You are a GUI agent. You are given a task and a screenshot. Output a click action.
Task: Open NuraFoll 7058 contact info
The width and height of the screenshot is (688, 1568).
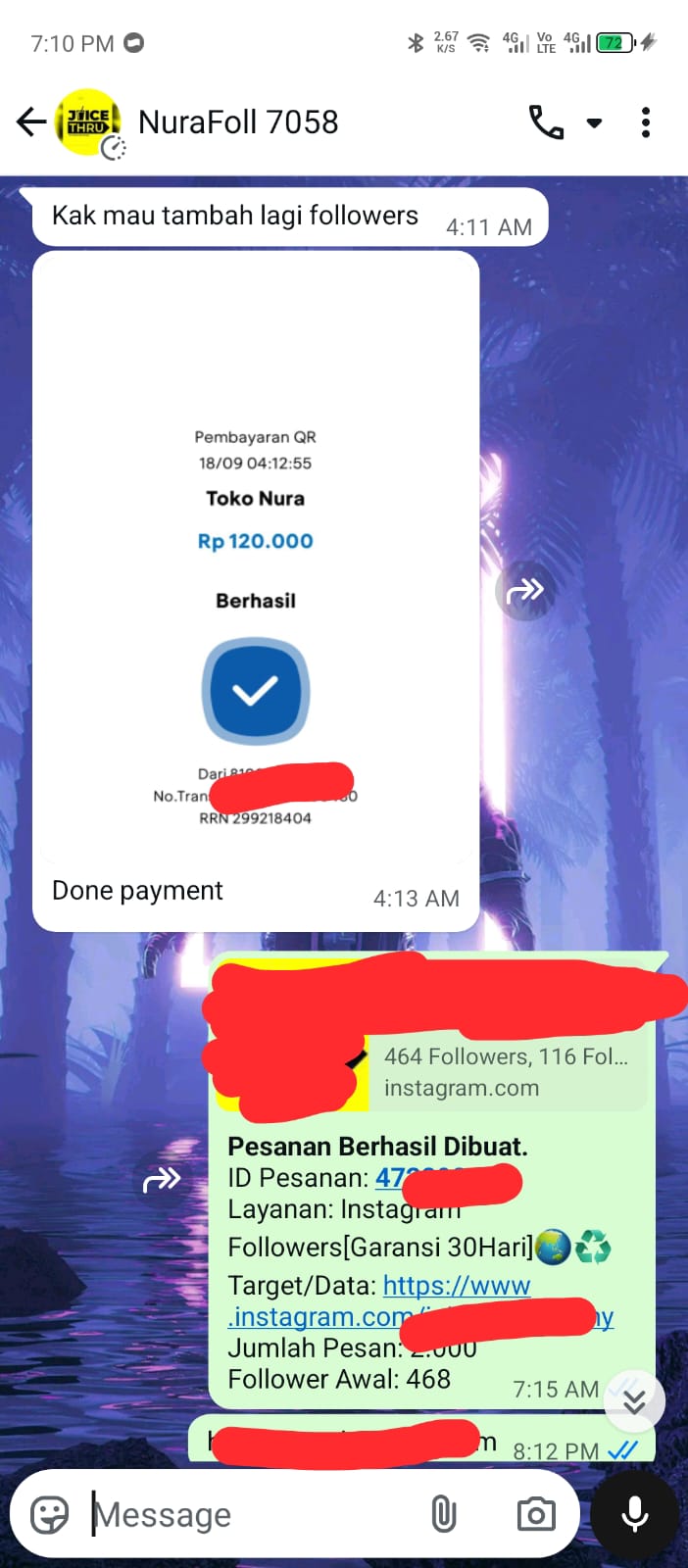point(238,122)
